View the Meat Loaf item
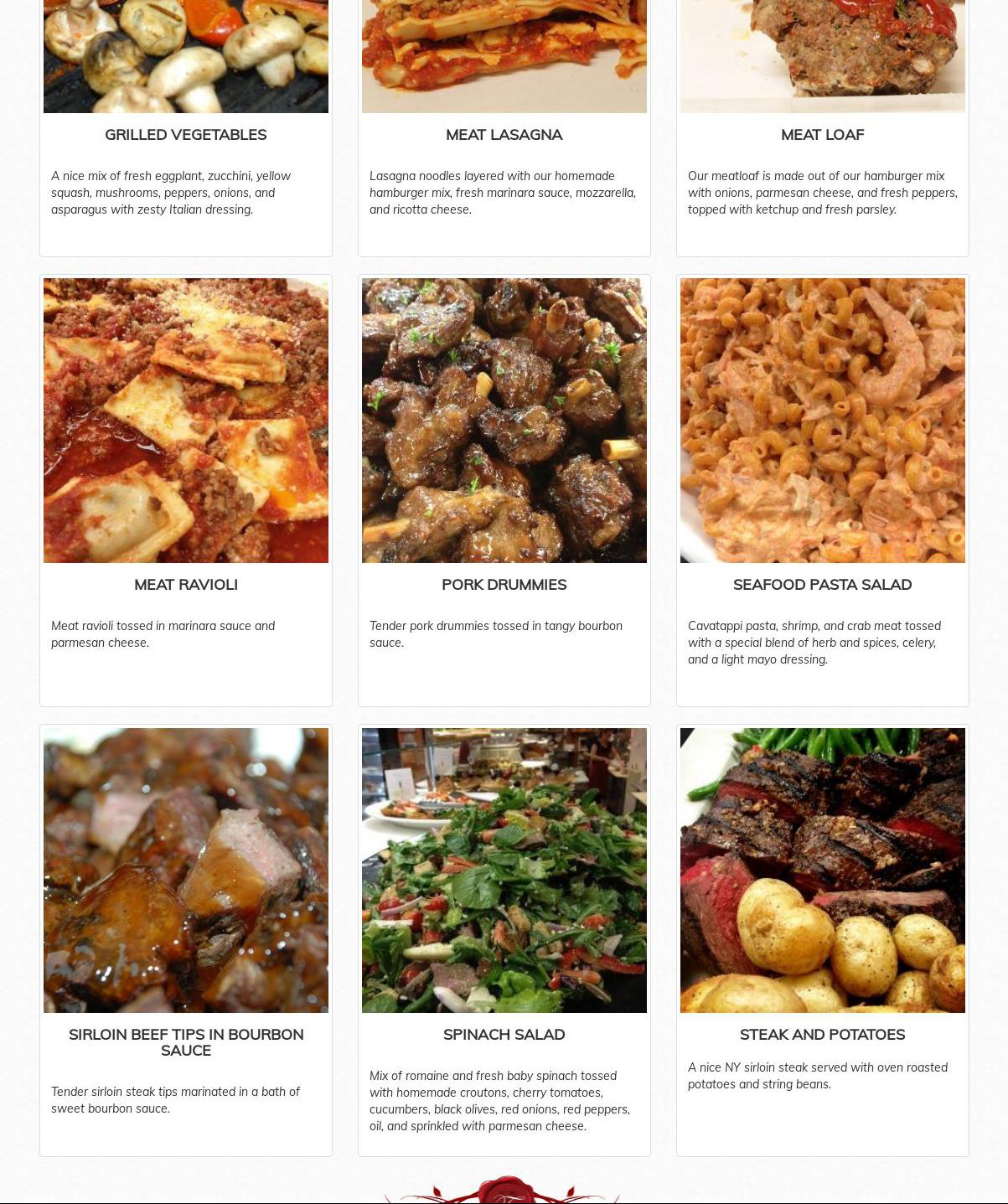 click(x=822, y=135)
